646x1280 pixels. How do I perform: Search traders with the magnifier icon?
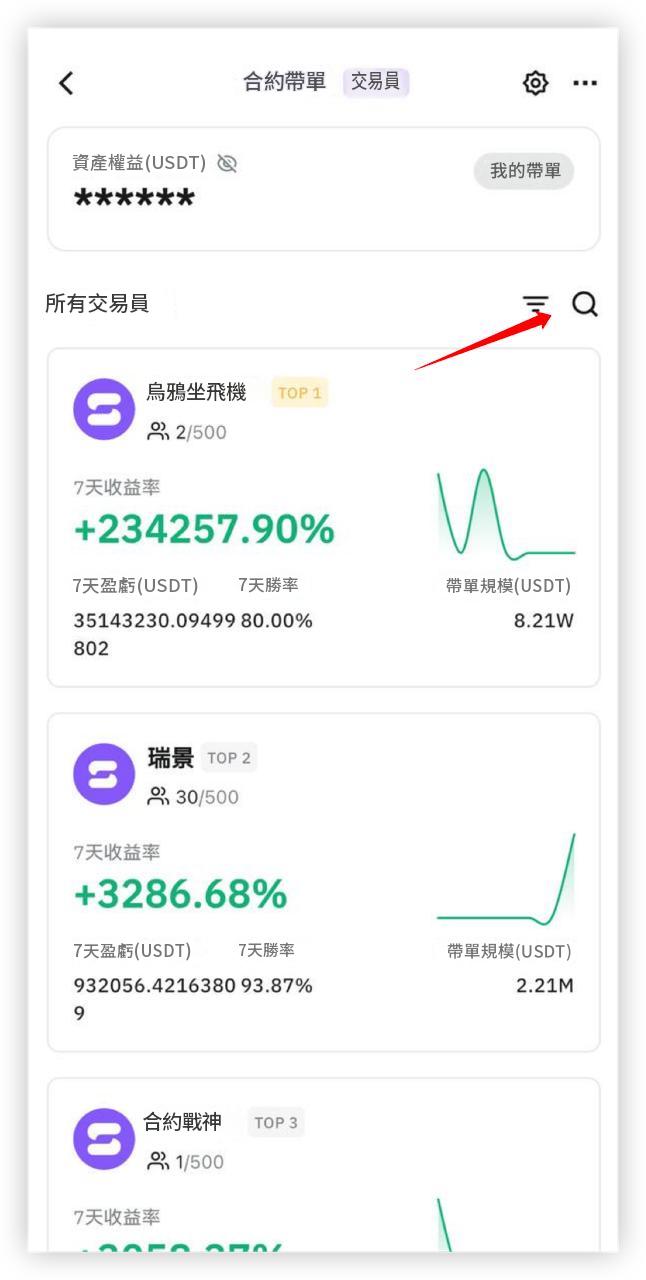pos(585,304)
